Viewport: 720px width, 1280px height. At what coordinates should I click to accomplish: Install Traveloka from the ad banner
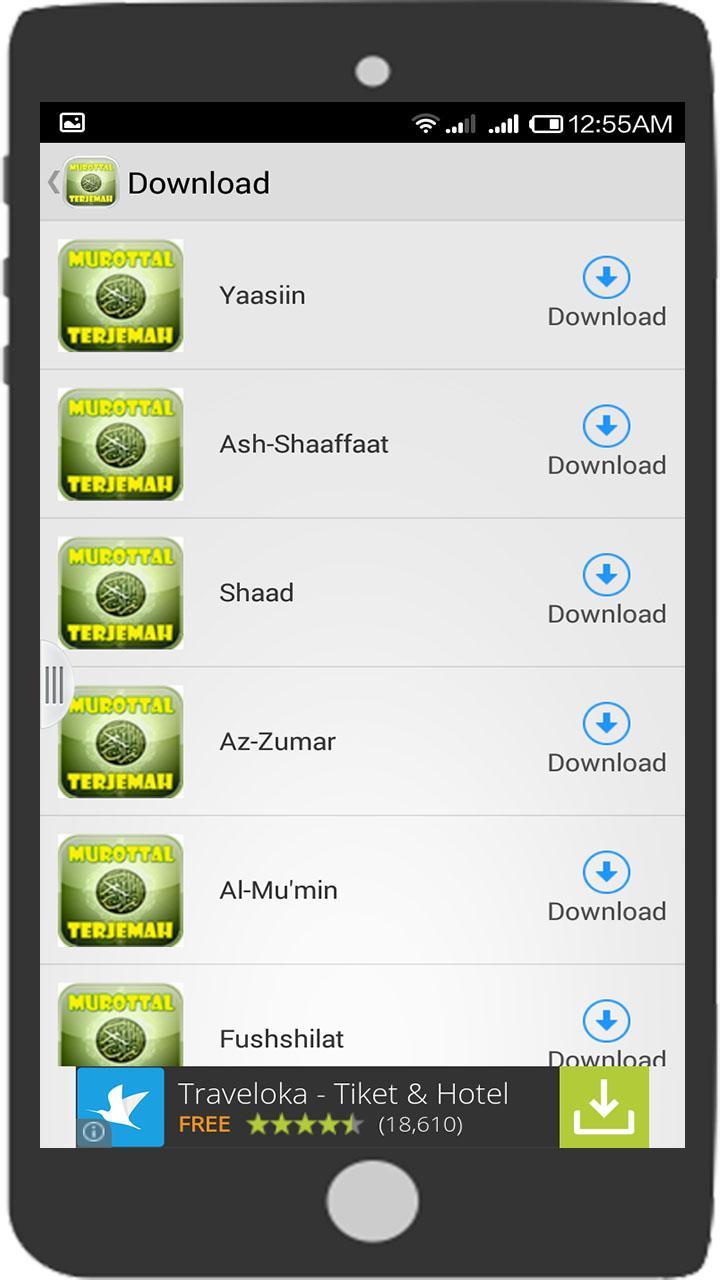(x=603, y=1107)
